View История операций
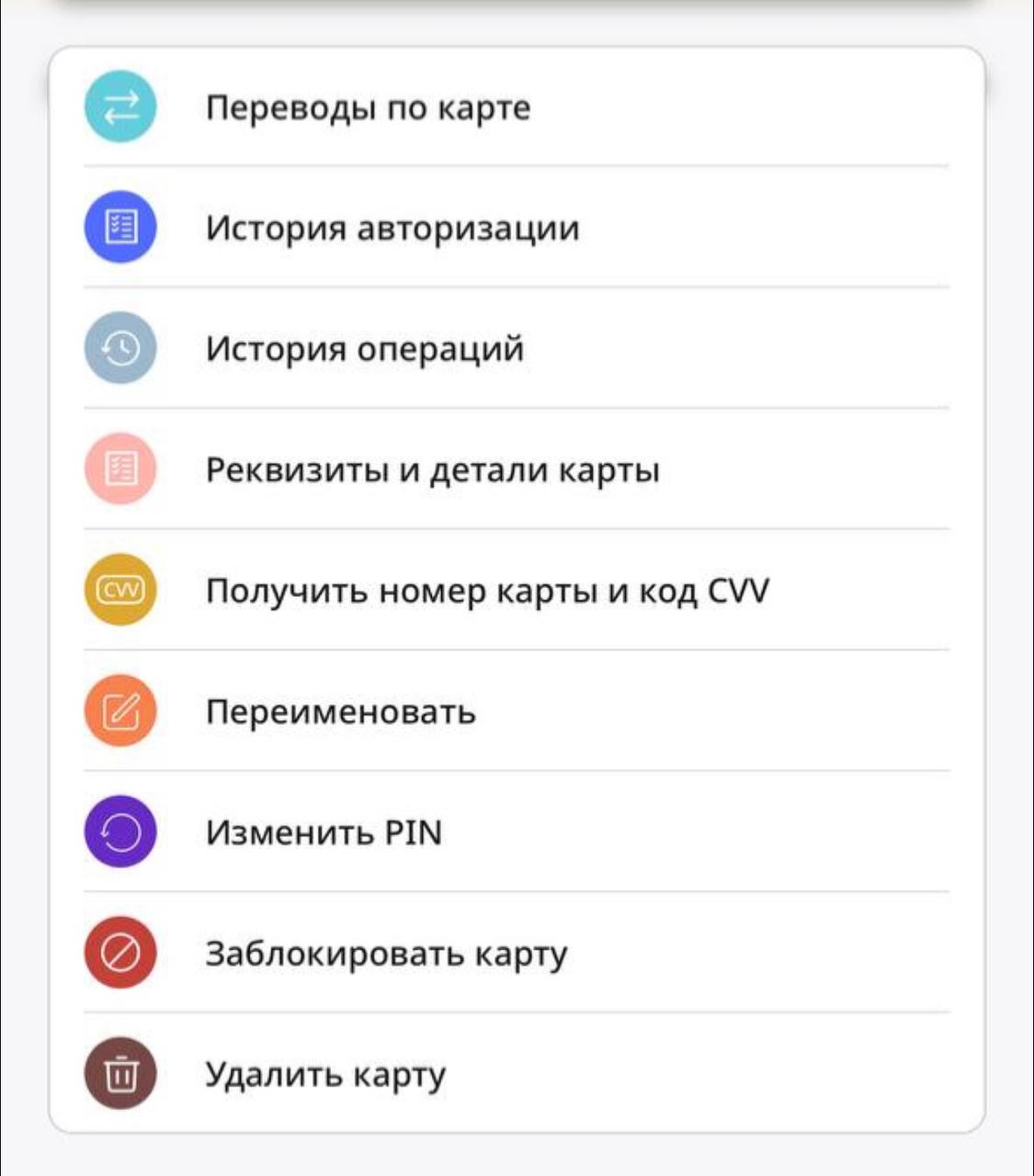 coord(365,349)
